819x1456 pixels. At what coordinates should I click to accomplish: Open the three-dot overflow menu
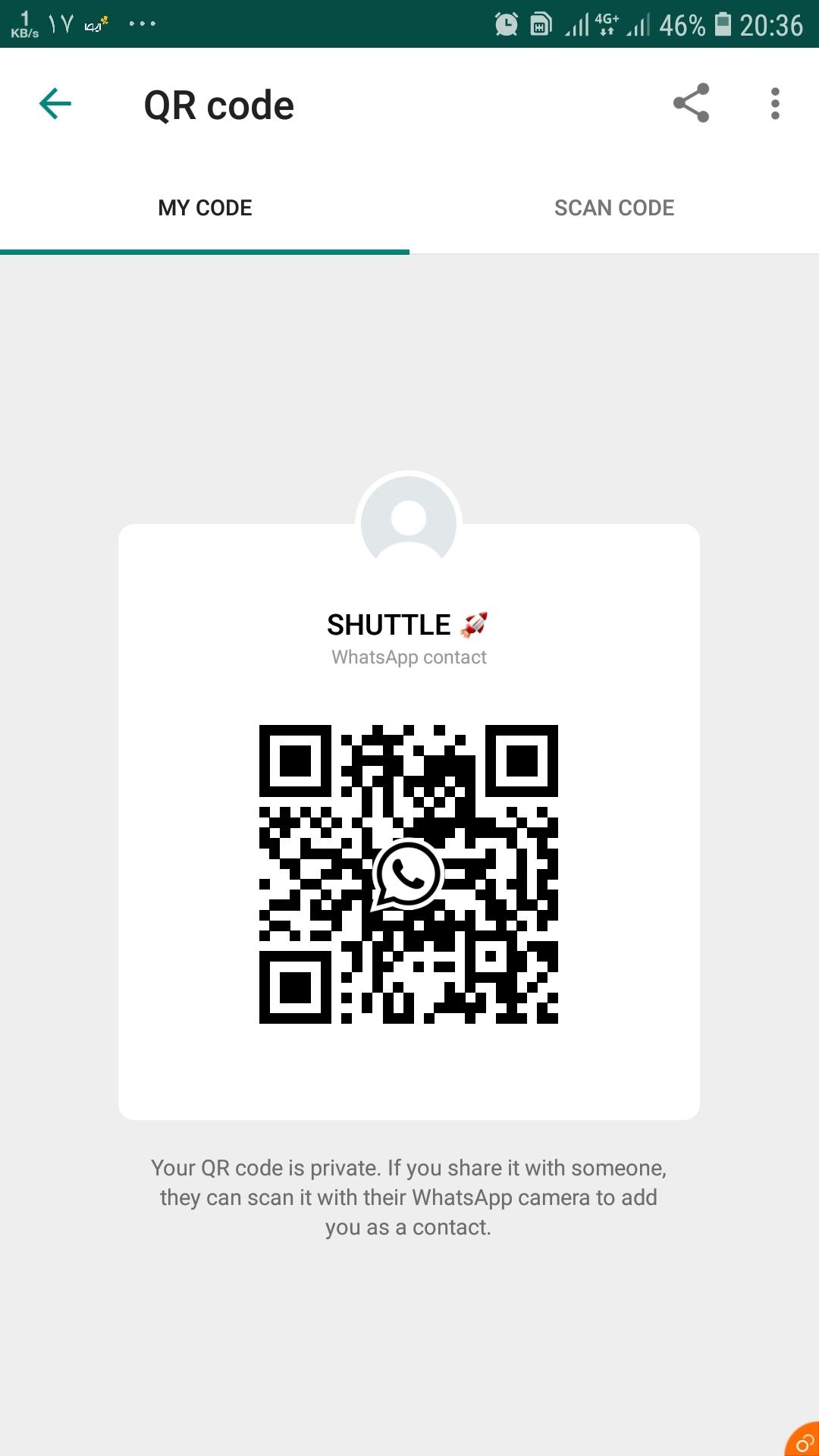click(x=774, y=104)
